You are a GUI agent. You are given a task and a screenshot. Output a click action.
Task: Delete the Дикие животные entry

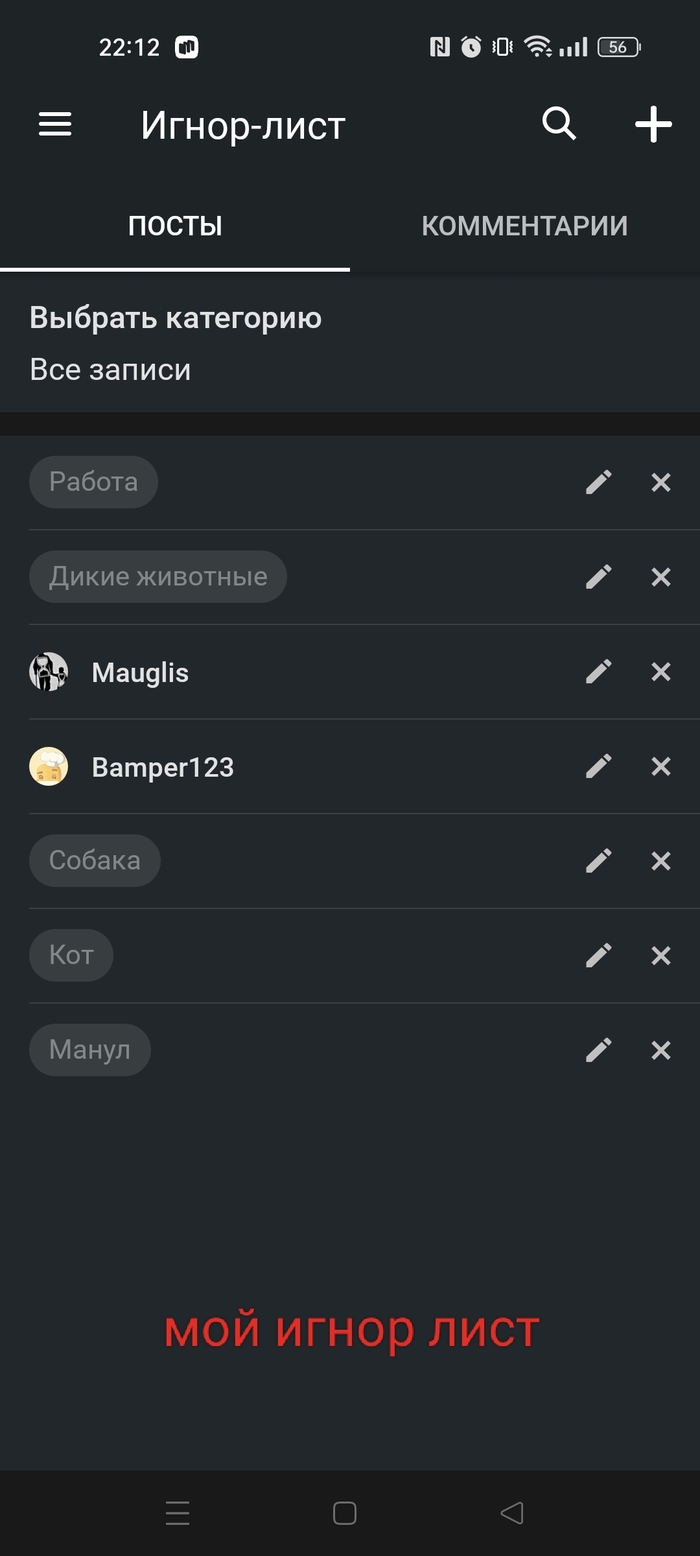661,577
